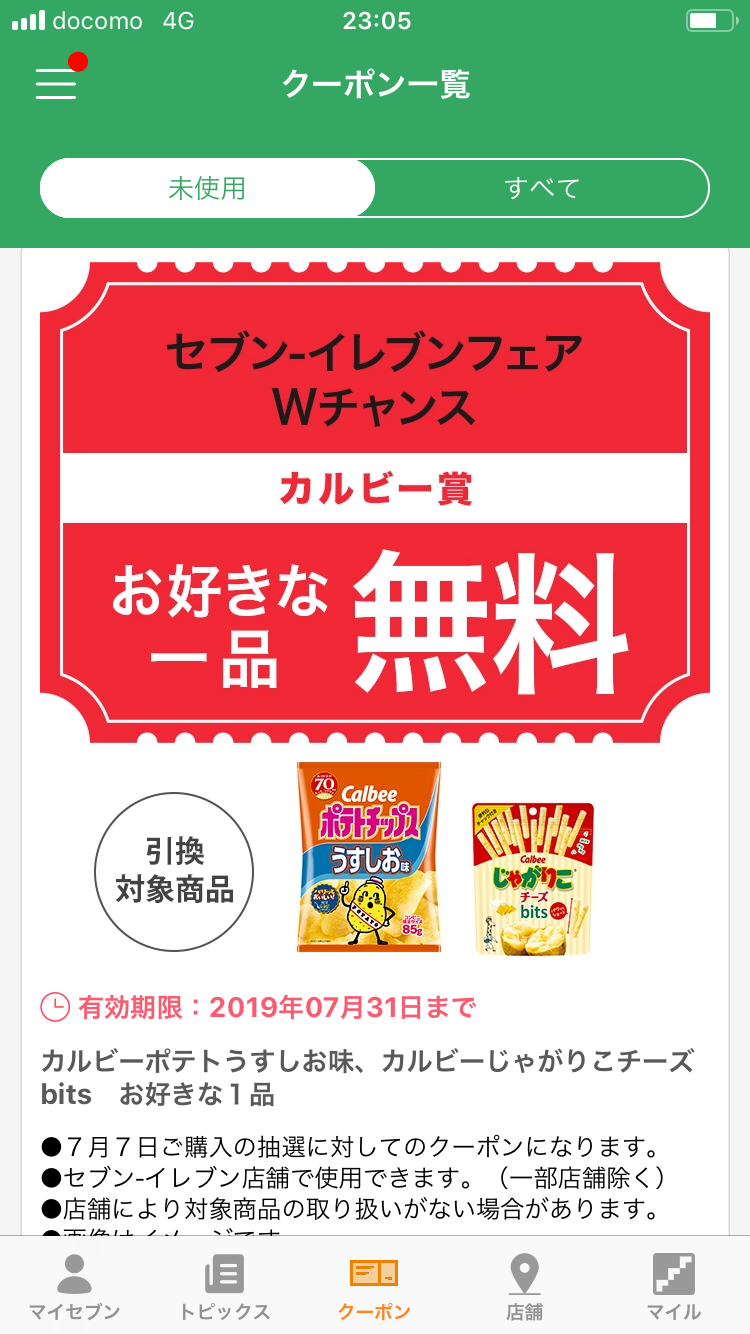Open the hamburger navigation menu

tap(56, 83)
